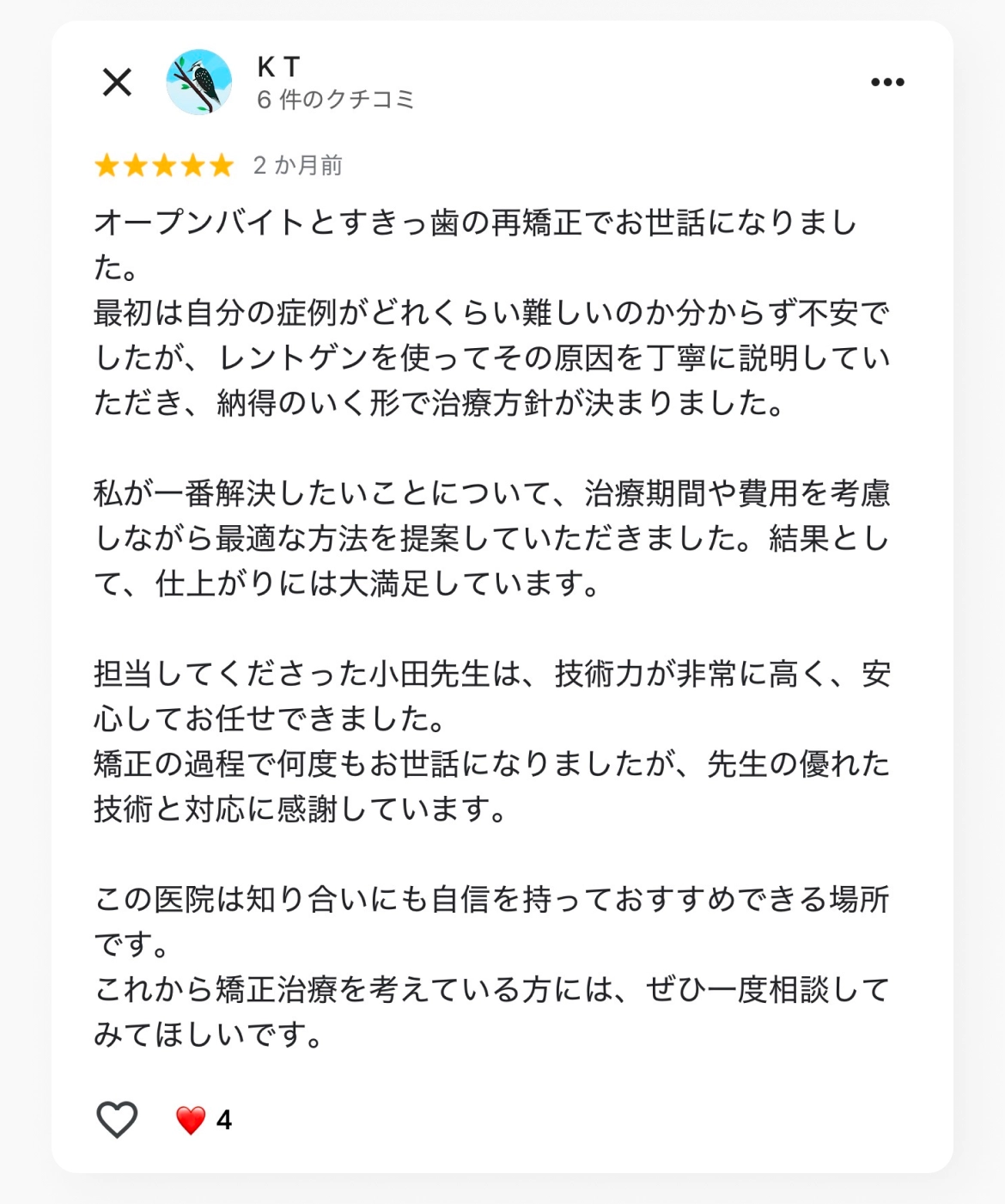Open reviewer name K T
This screenshot has width=1005, height=1204.
[278, 67]
